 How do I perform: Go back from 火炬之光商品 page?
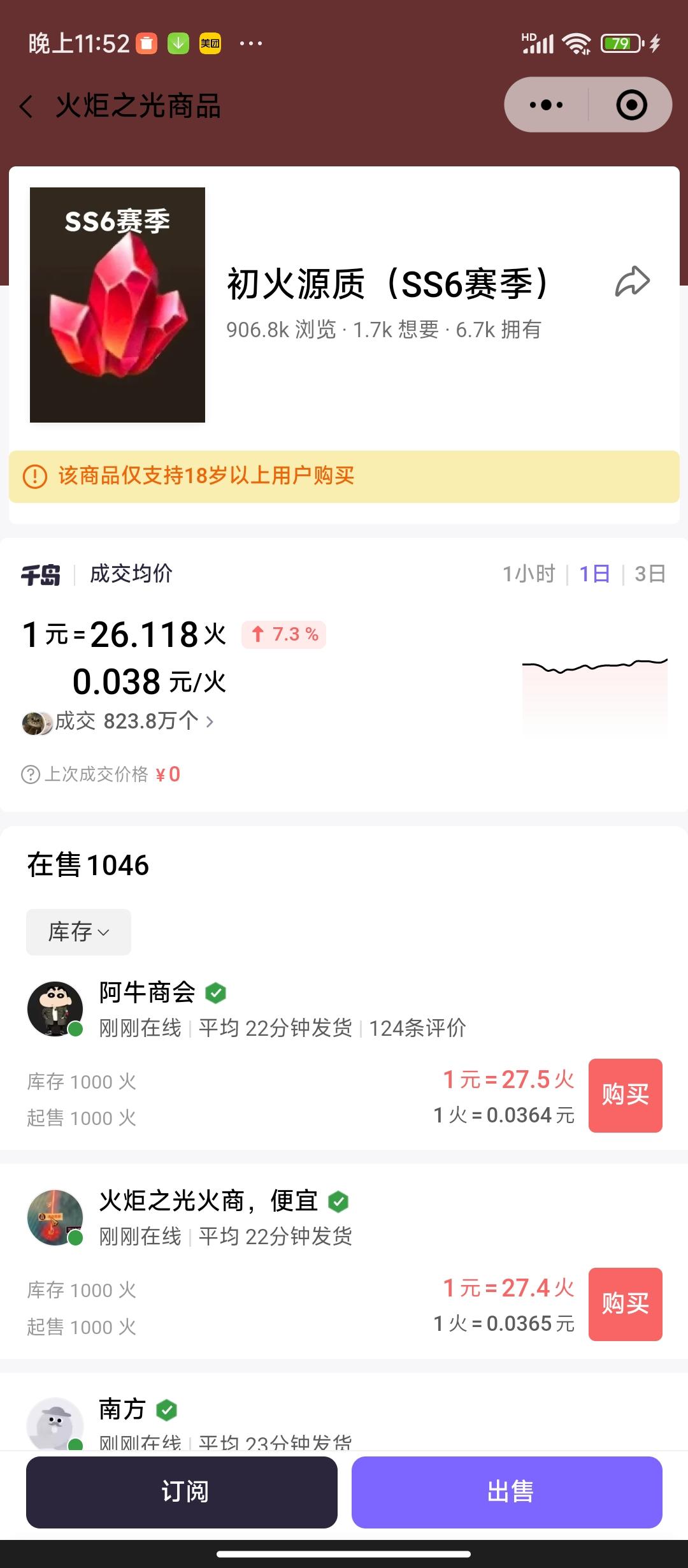tap(26, 106)
